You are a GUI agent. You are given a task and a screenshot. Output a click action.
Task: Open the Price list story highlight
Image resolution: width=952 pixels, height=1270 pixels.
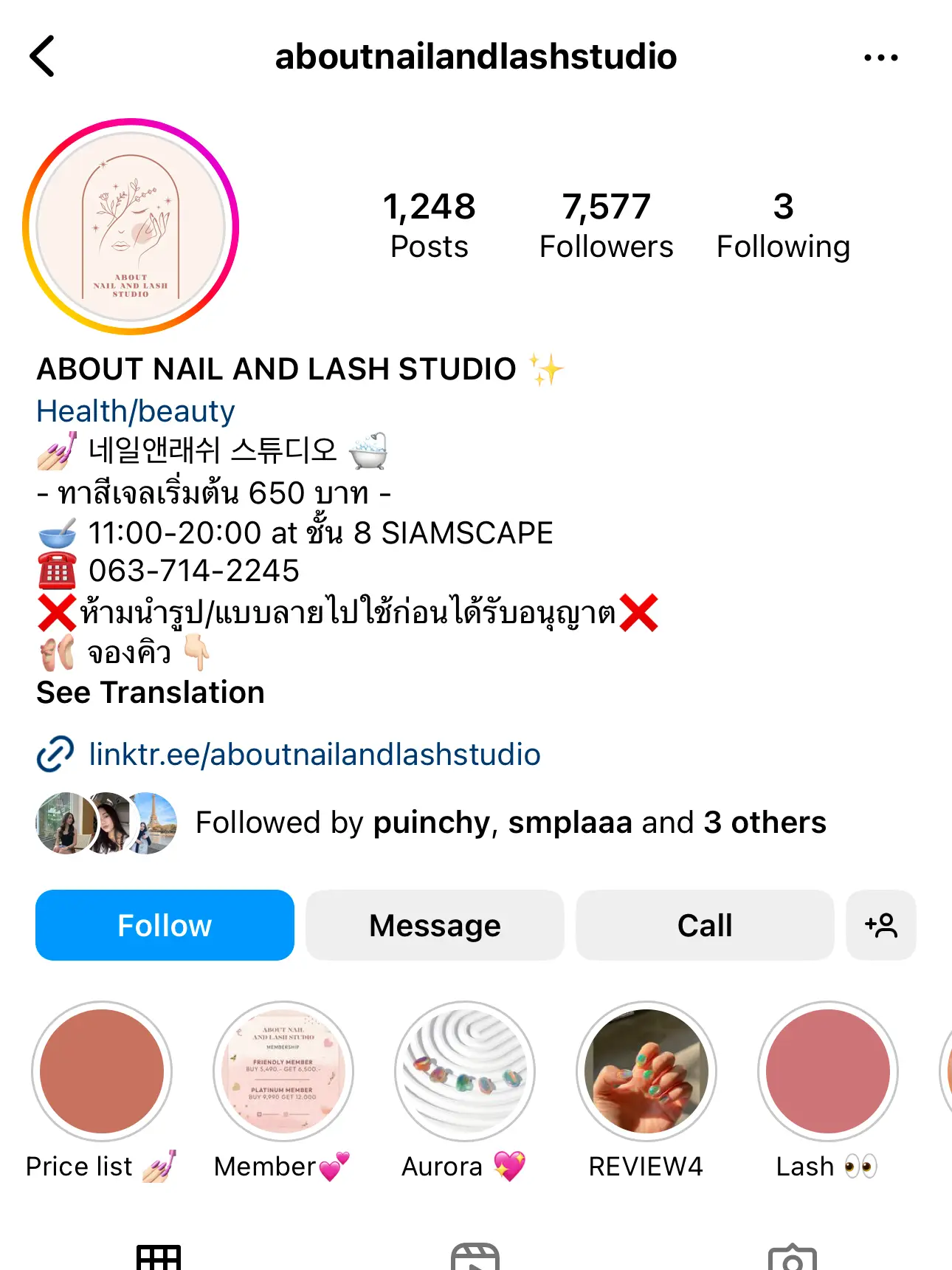click(x=102, y=1074)
